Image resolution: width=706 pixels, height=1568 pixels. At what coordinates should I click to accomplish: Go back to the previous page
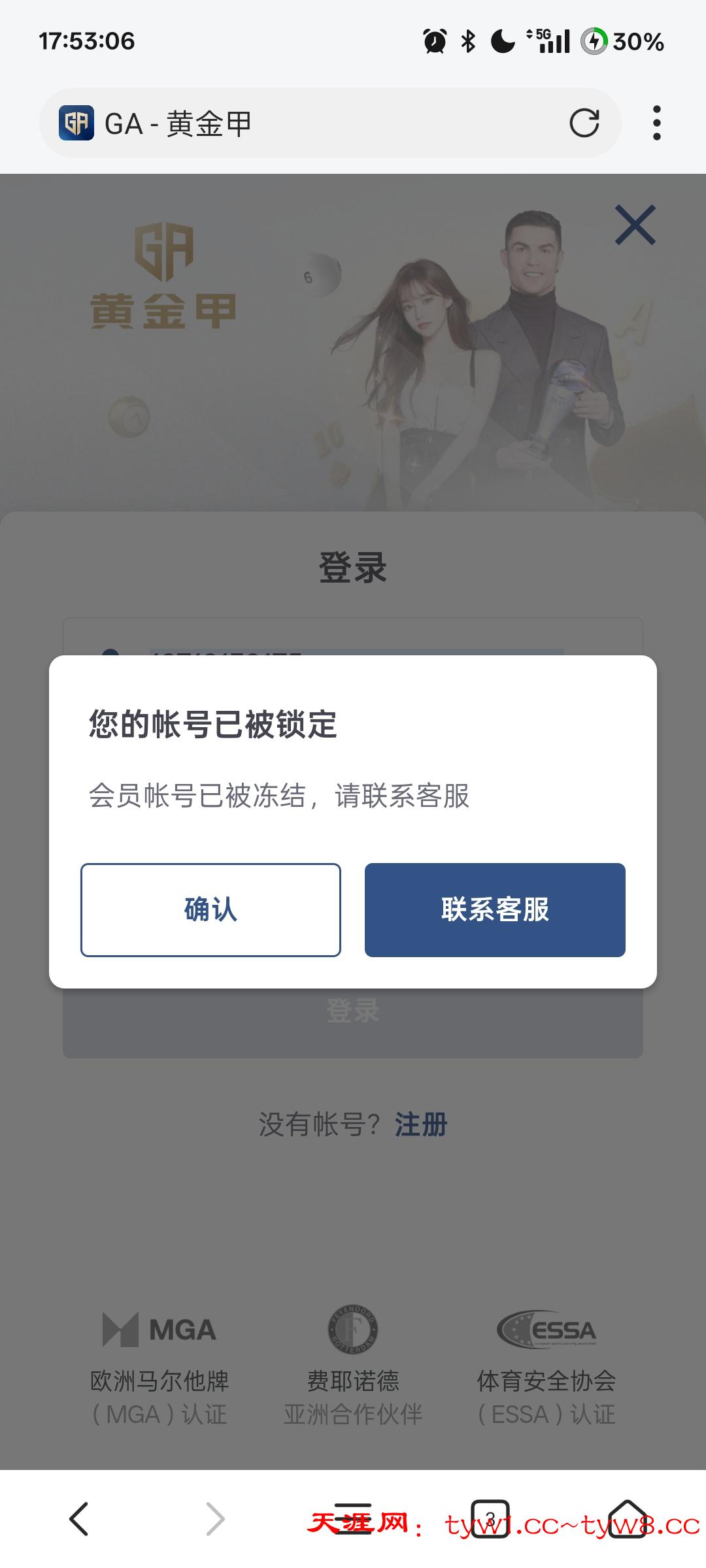78,1518
